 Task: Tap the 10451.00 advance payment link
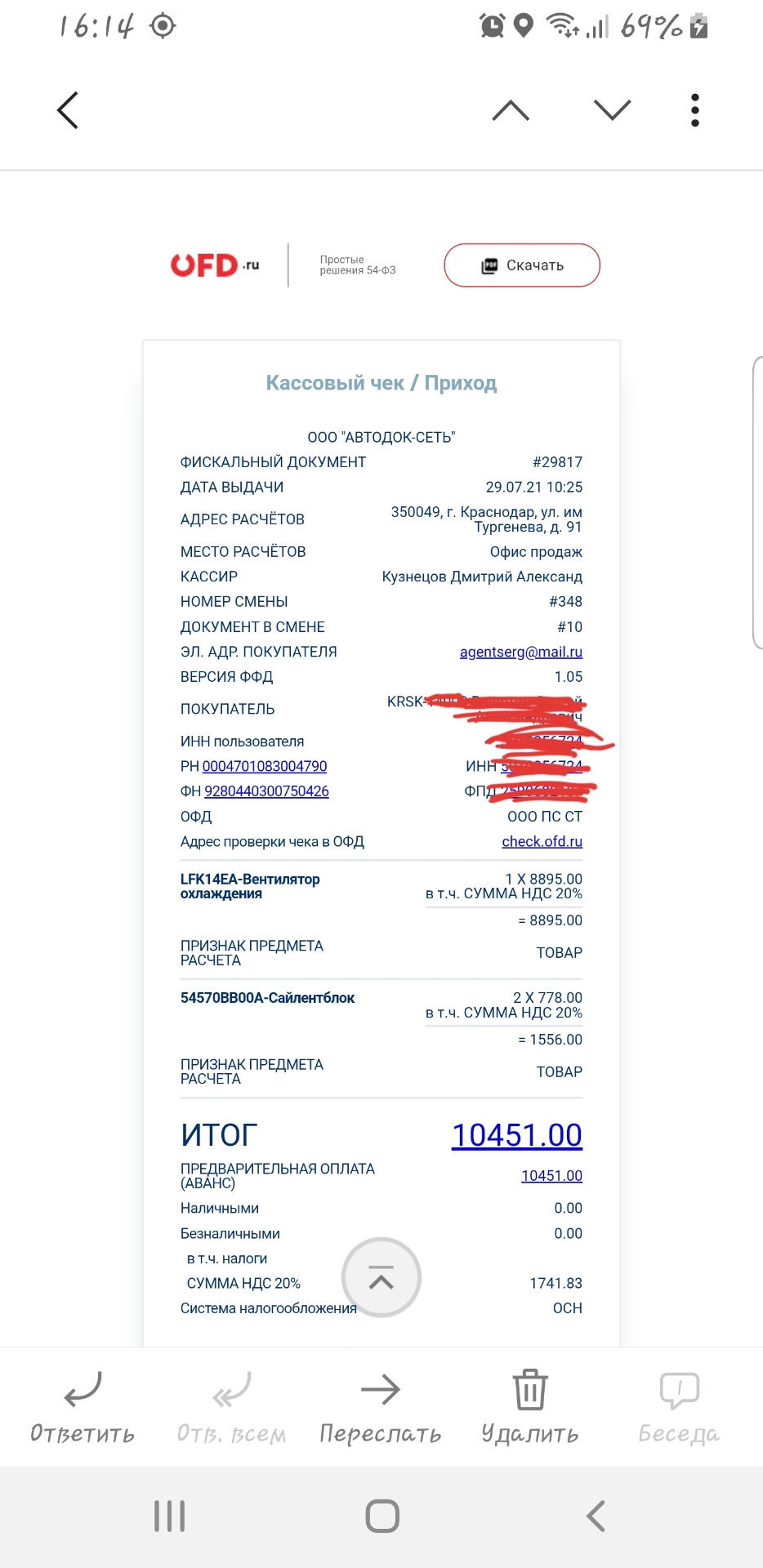tap(551, 1175)
